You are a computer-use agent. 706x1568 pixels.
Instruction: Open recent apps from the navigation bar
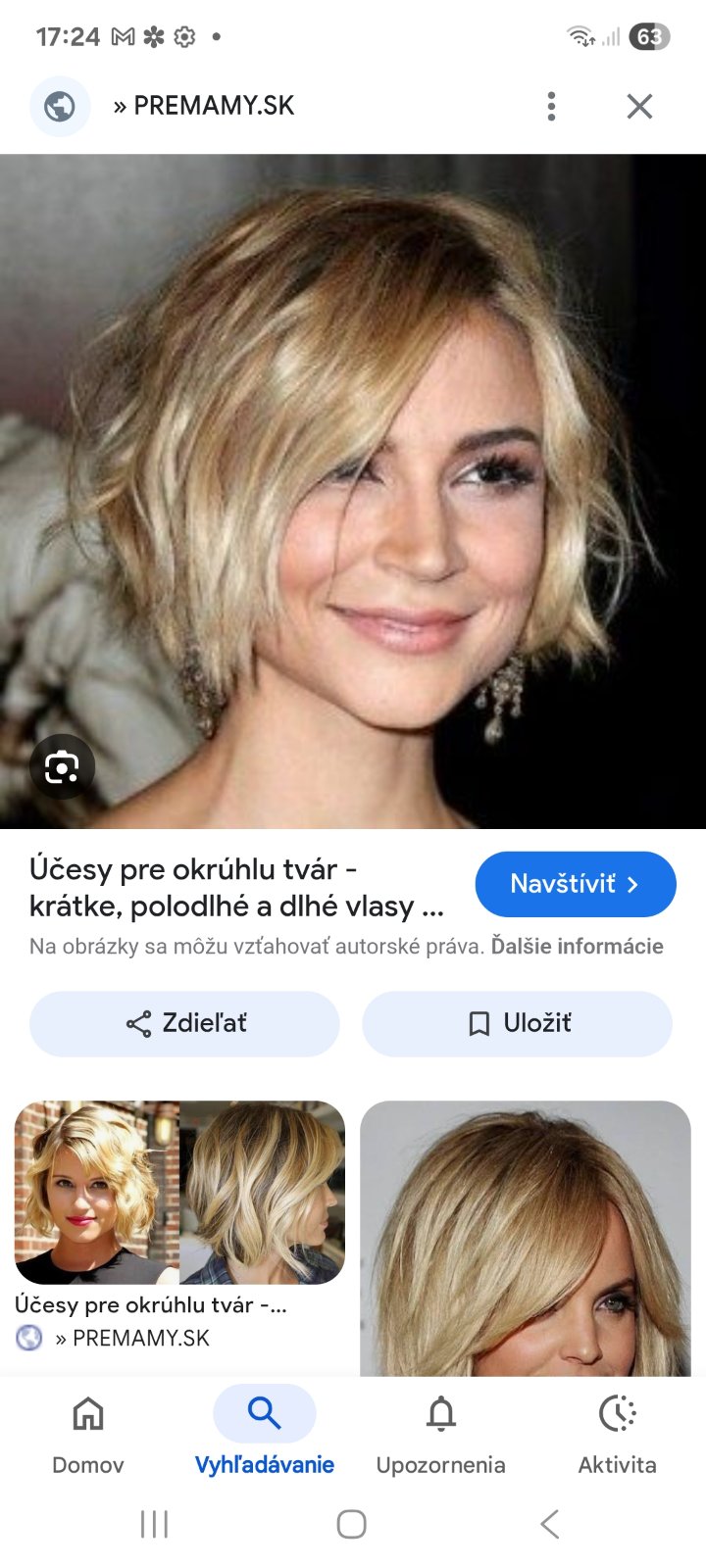[155, 1524]
